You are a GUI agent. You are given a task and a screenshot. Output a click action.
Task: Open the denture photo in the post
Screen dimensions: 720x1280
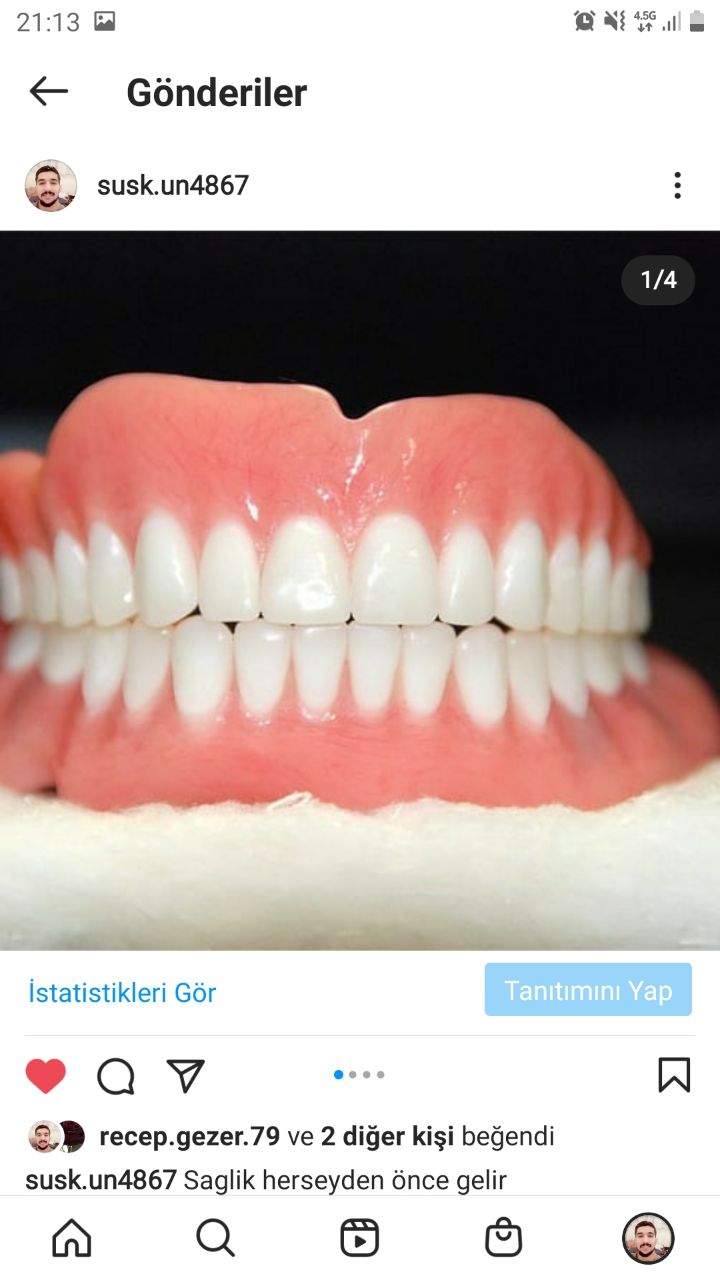pyautogui.click(x=360, y=590)
